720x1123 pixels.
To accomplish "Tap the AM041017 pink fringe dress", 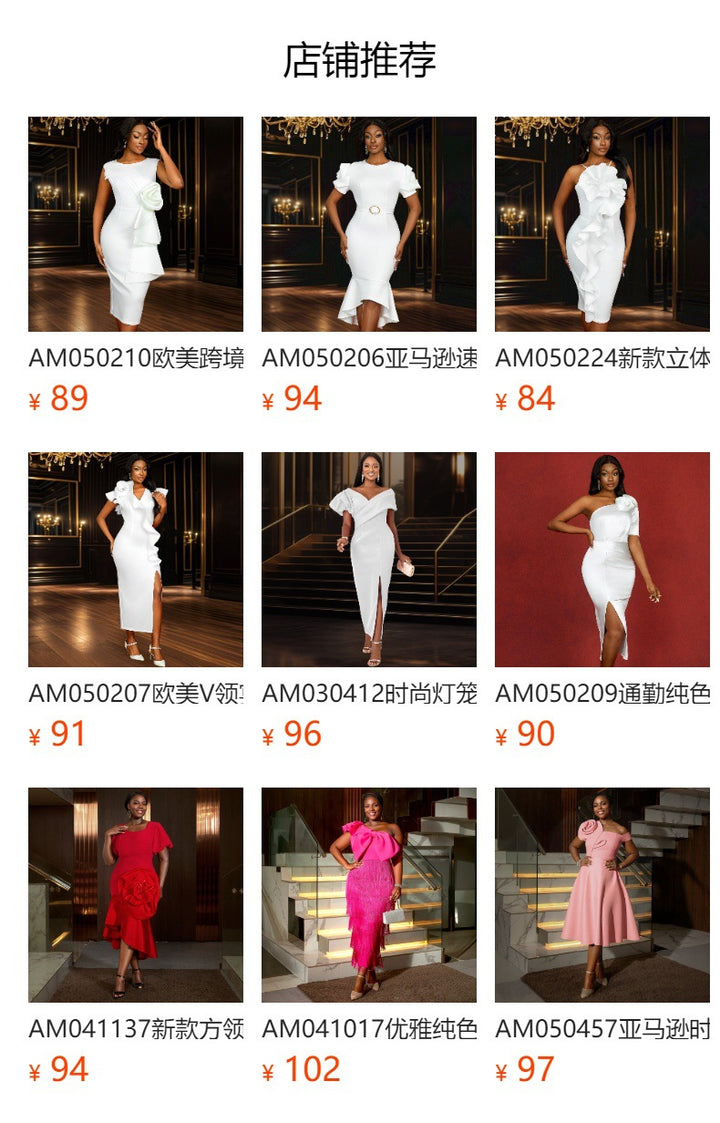I will [x=368, y=894].
